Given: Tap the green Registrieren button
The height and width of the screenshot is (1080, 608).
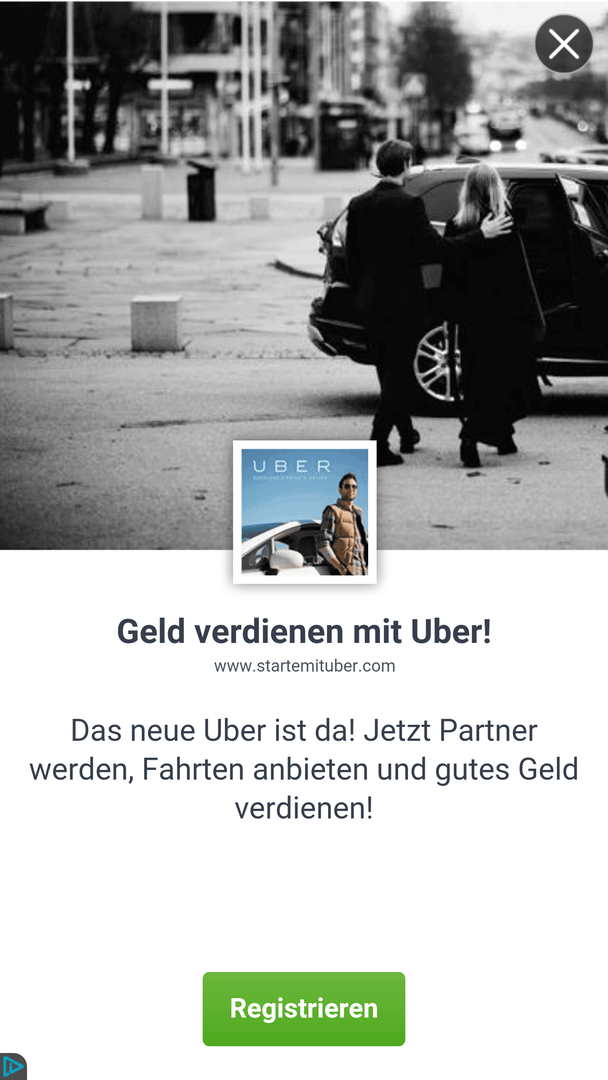Looking at the screenshot, I should click(x=304, y=1008).
